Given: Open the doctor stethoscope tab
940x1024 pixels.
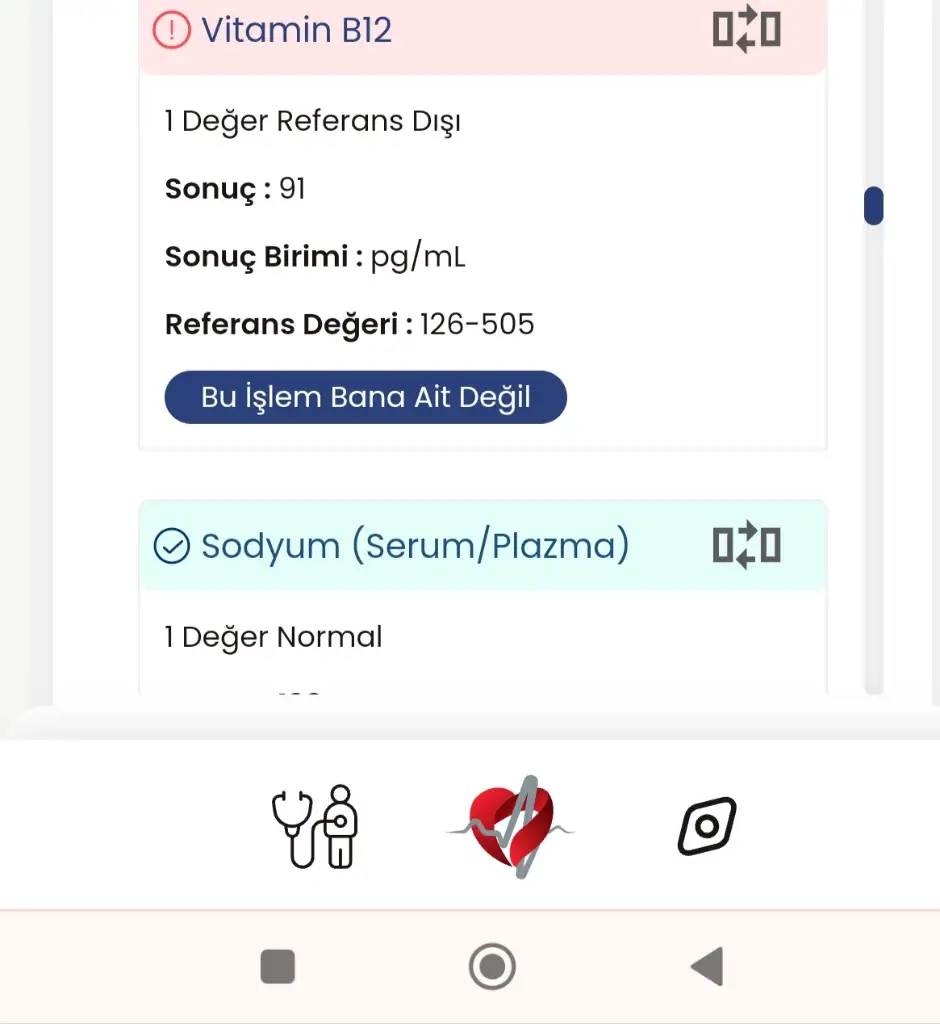Looking at the screenshot, I should click(315, 826).
